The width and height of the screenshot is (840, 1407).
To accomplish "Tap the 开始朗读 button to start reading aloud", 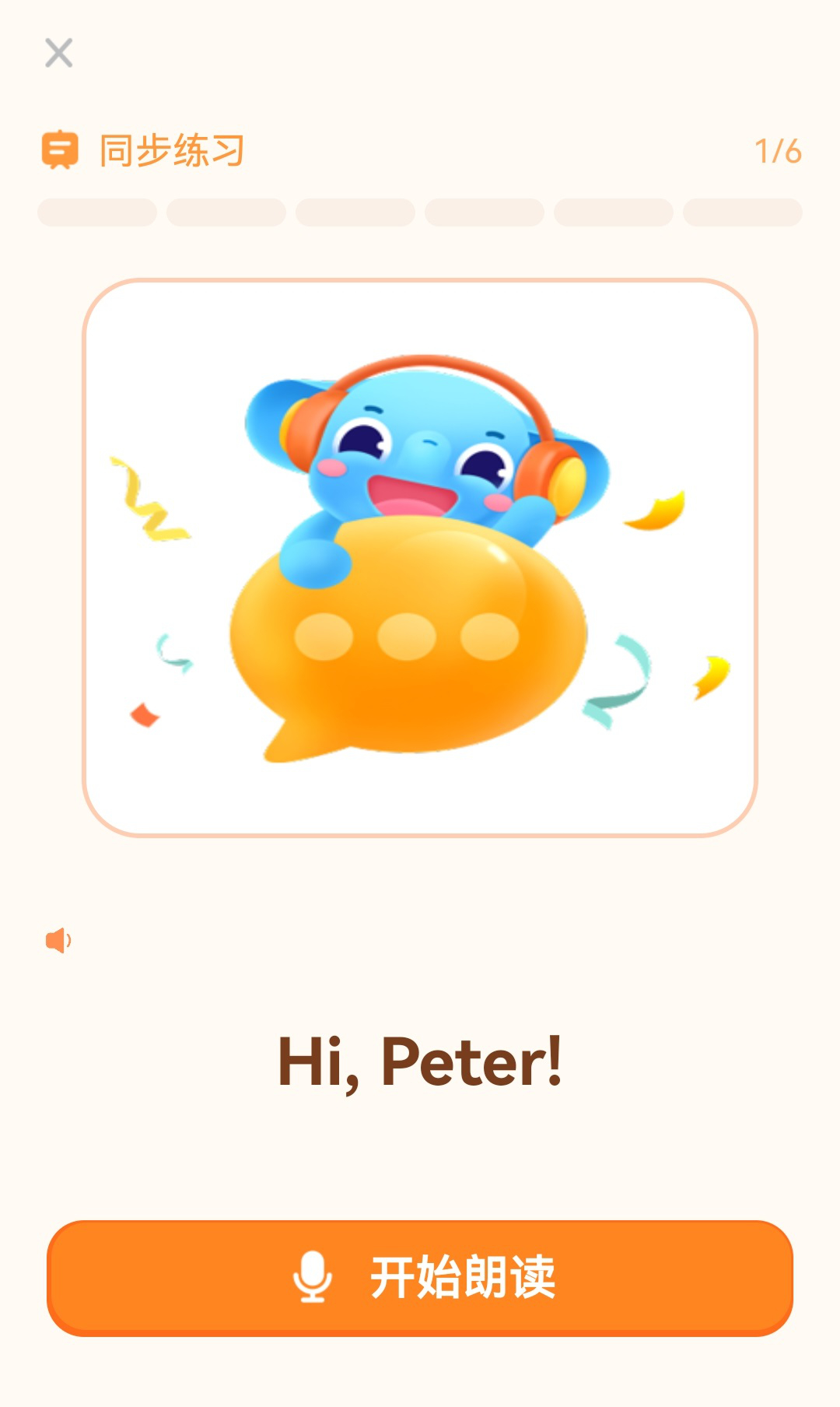I will (x=420, y=1277).
